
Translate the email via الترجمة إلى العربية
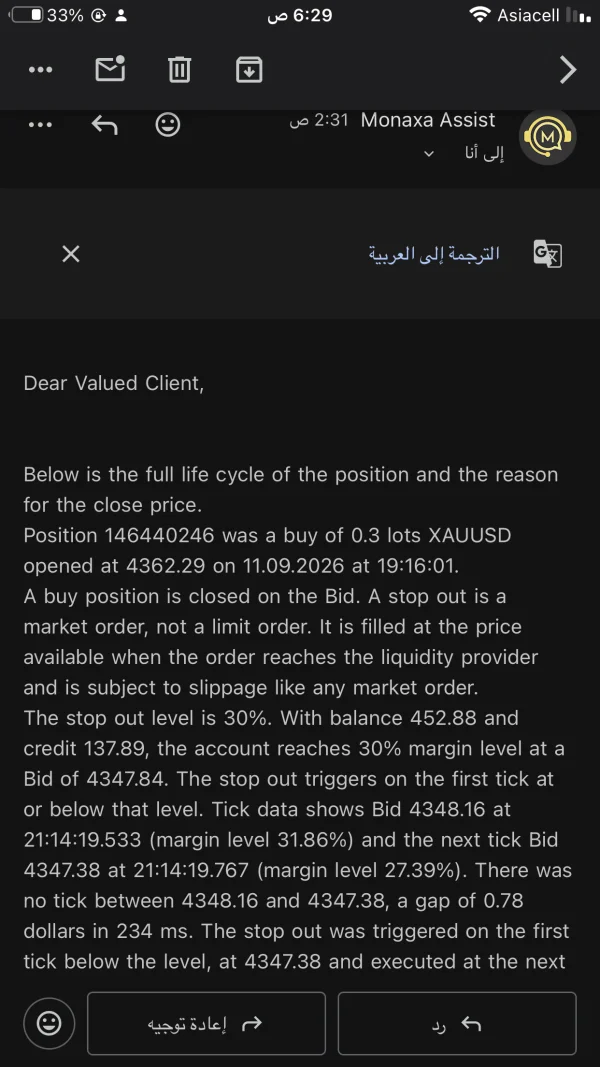[x=434, y=254]
